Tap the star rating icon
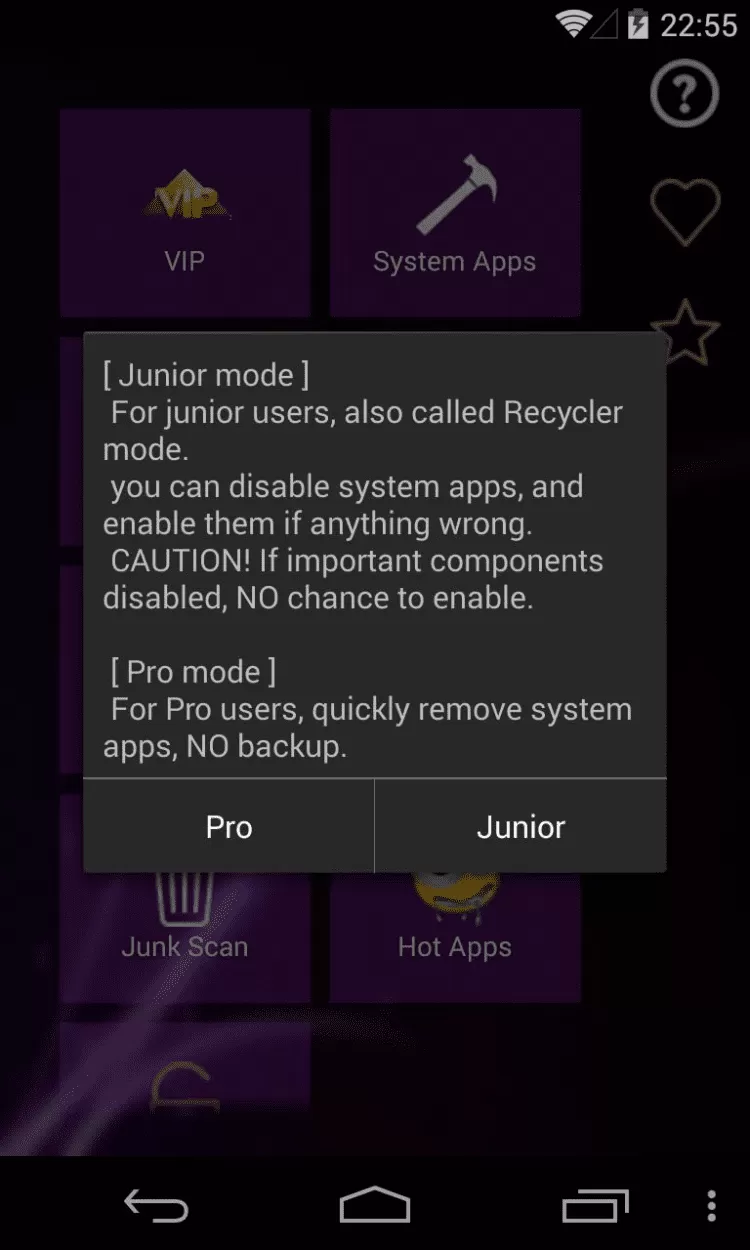The height and width of the screenshot is (1250, 750). tap(690, 330)
